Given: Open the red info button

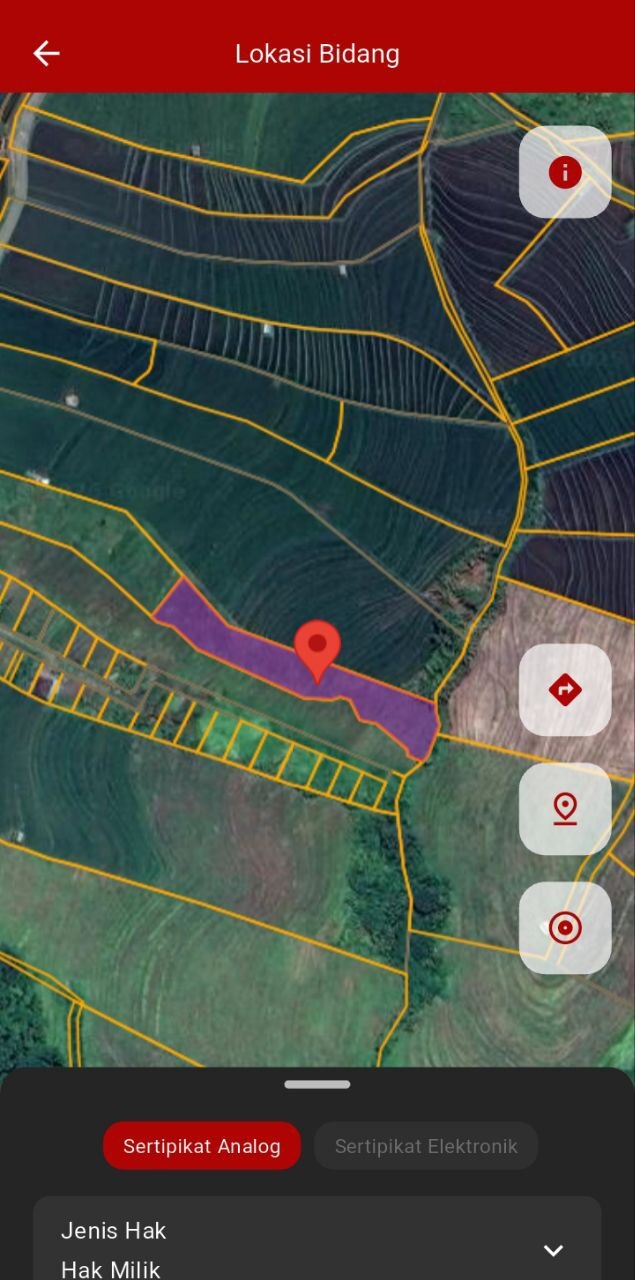Looking at the screenshot, I should point(565,172).
